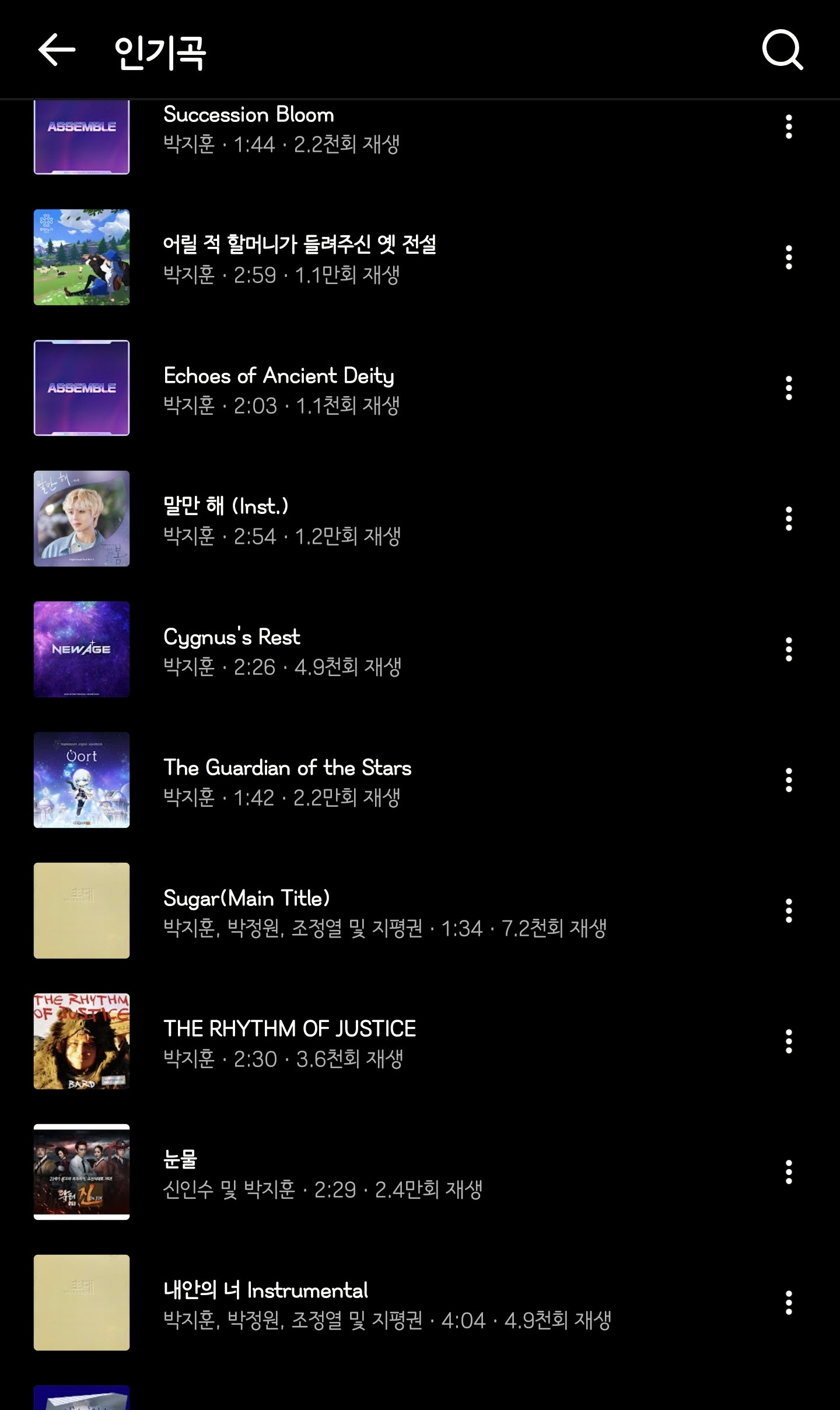Show more options for Echoes of Ancient Deity
This screenshot has width=840, height=1410.
(789, 388)
